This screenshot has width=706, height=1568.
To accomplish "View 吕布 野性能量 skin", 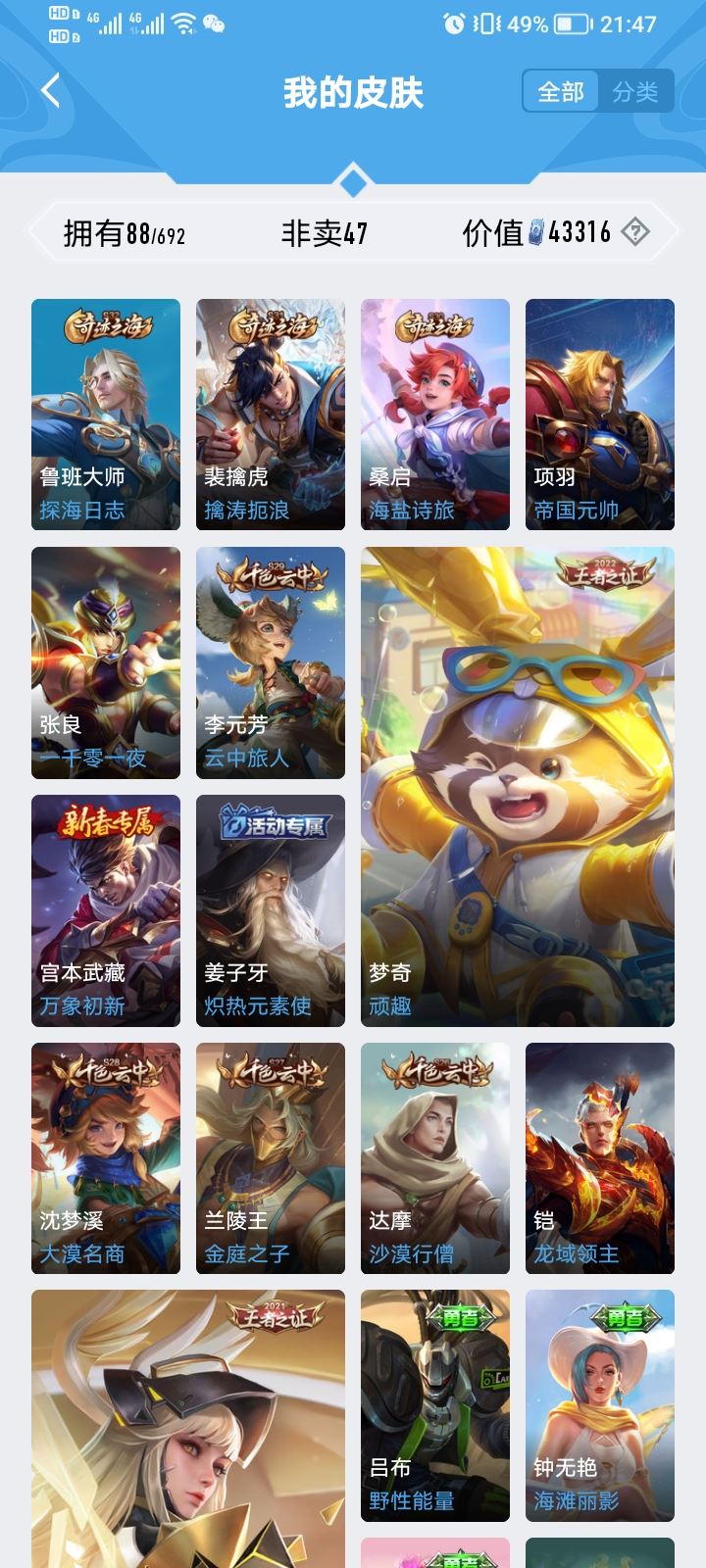I will point(435,1405).
